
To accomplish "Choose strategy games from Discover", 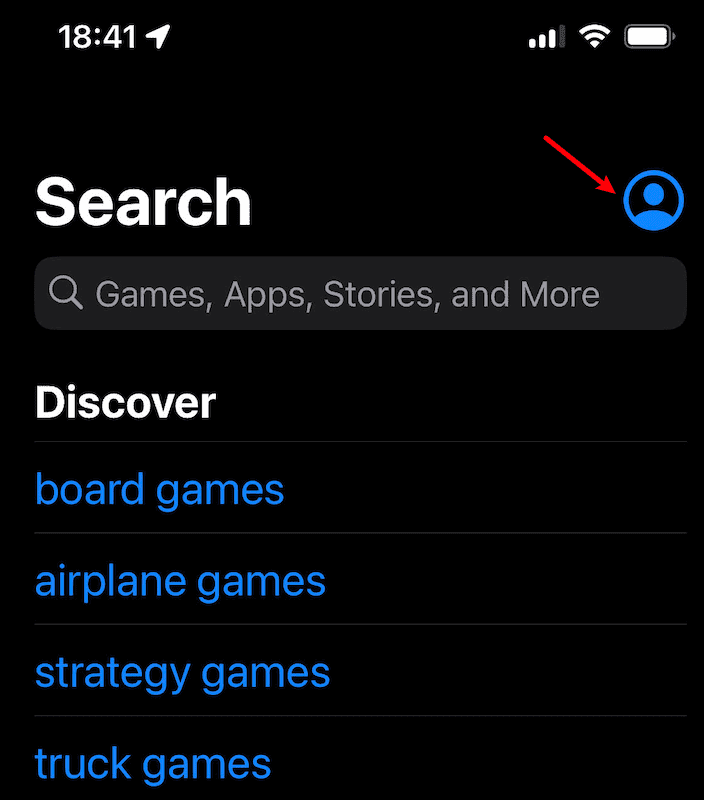I will point(183,673).
